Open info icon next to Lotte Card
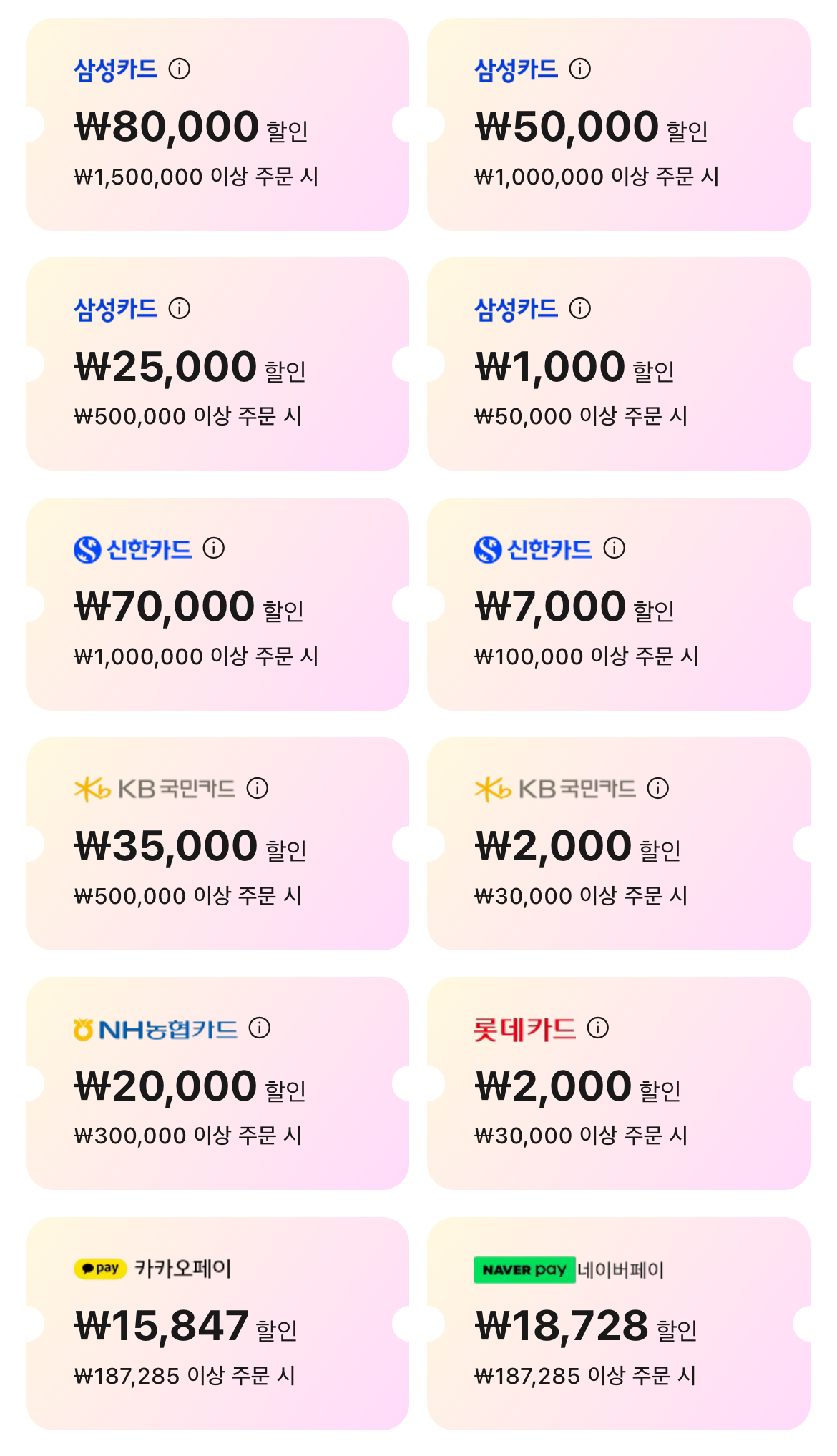Viewport: 837px width, 1456px height. (597, 1028)
